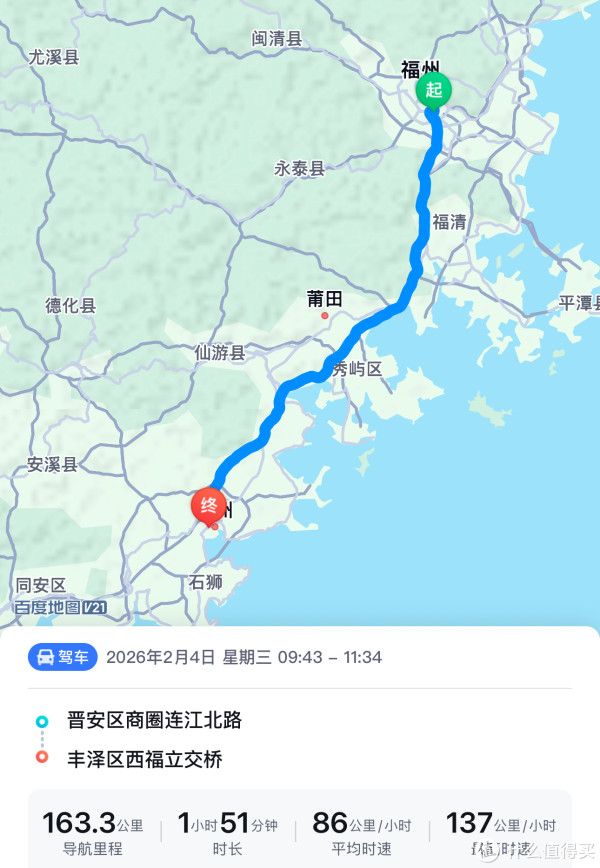The width and height of the screenshot is (600, 868).
Task: Tap the green start marker in Fuzhou
Action: (433, 90)
